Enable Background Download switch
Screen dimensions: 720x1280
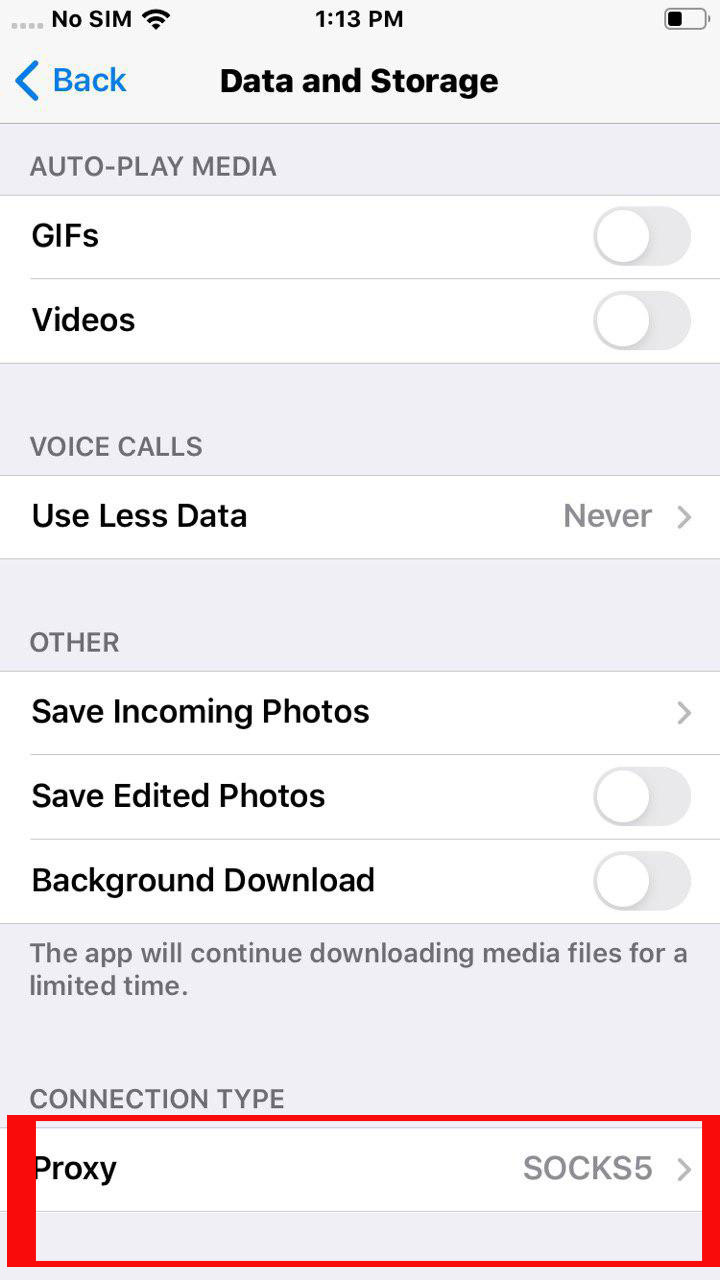coord(641,880)
